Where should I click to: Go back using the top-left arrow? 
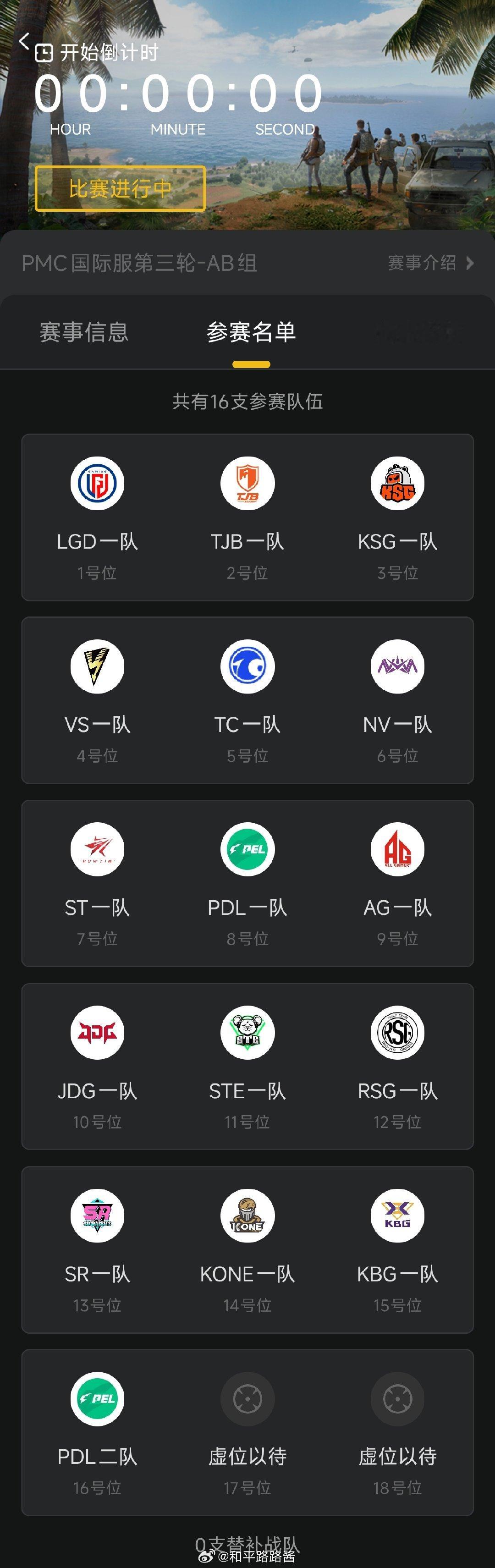pyautogui.click(x=24, y=41)
